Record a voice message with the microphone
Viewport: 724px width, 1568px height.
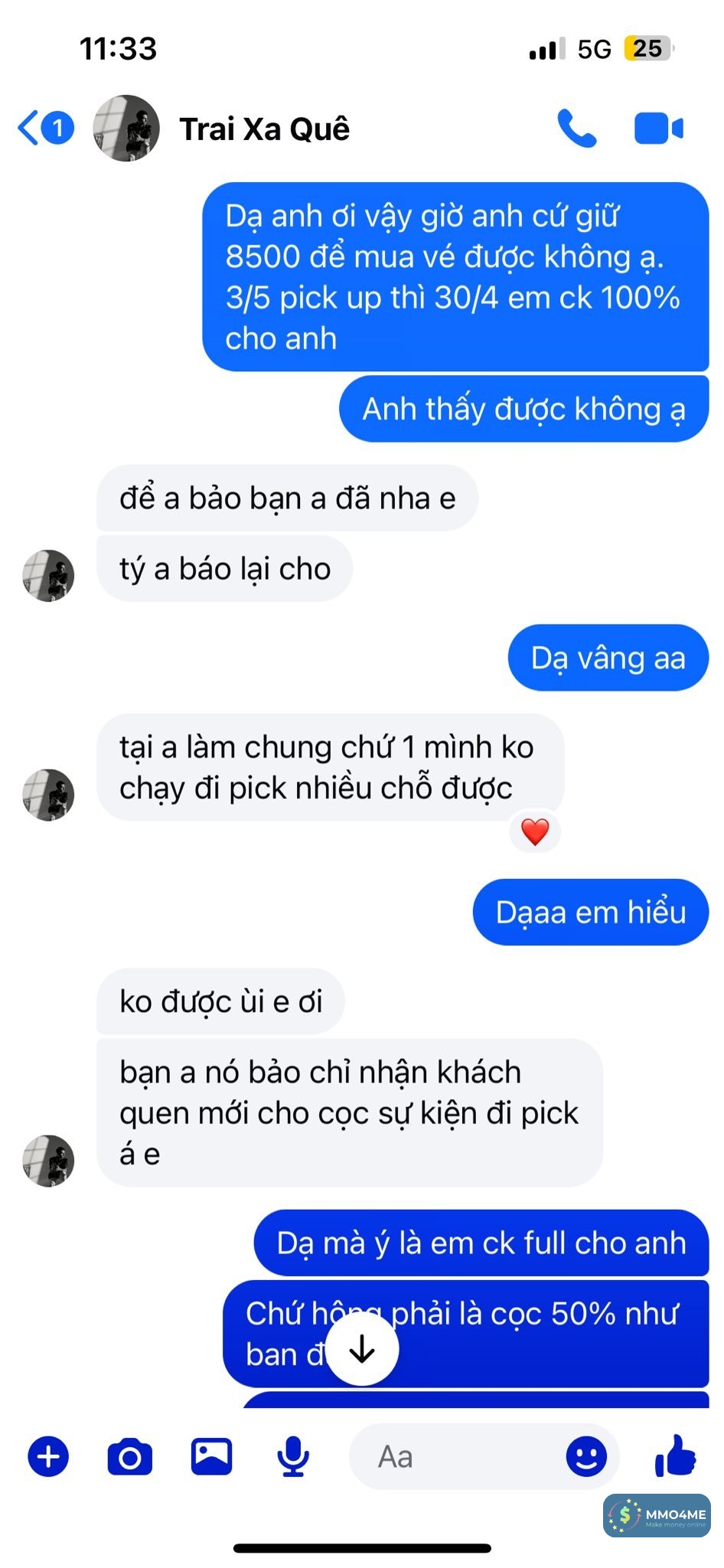(x=293, y=1456)
